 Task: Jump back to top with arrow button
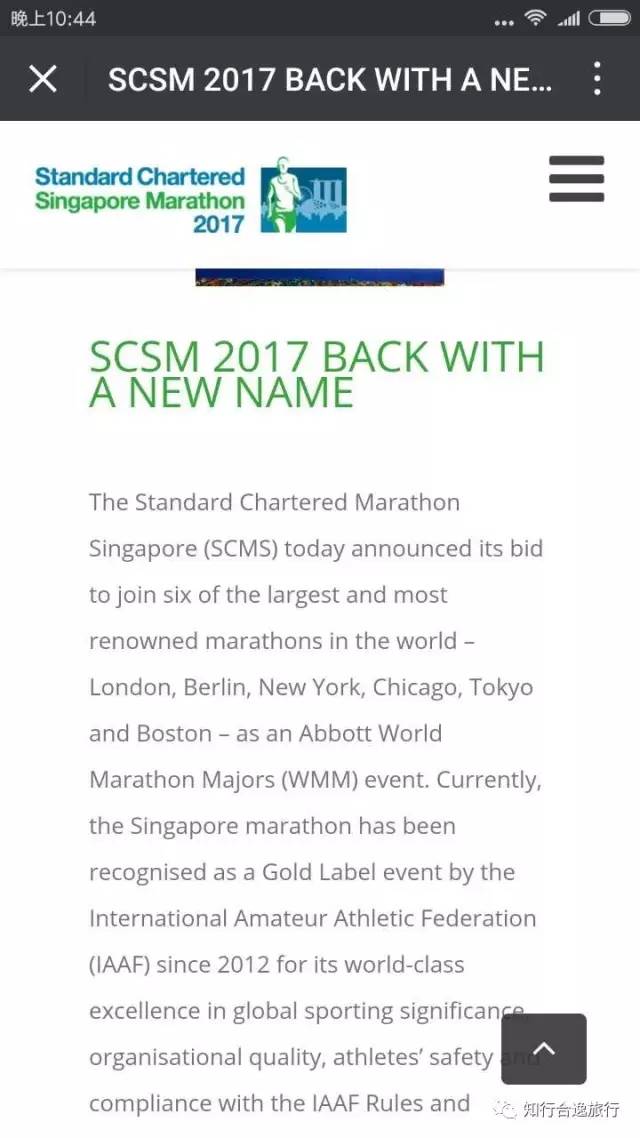tap(543, 1049)
